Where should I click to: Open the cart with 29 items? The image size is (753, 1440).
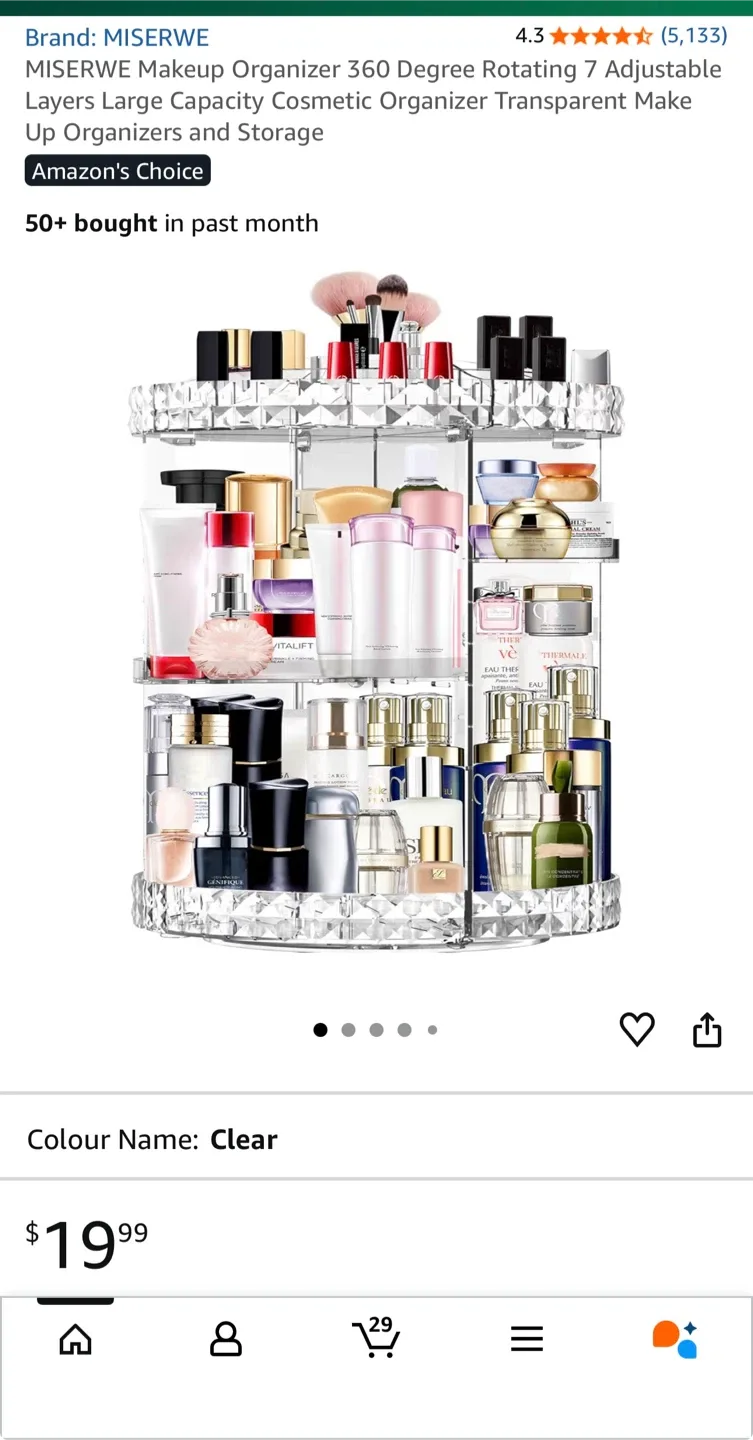coord(376,1340)
